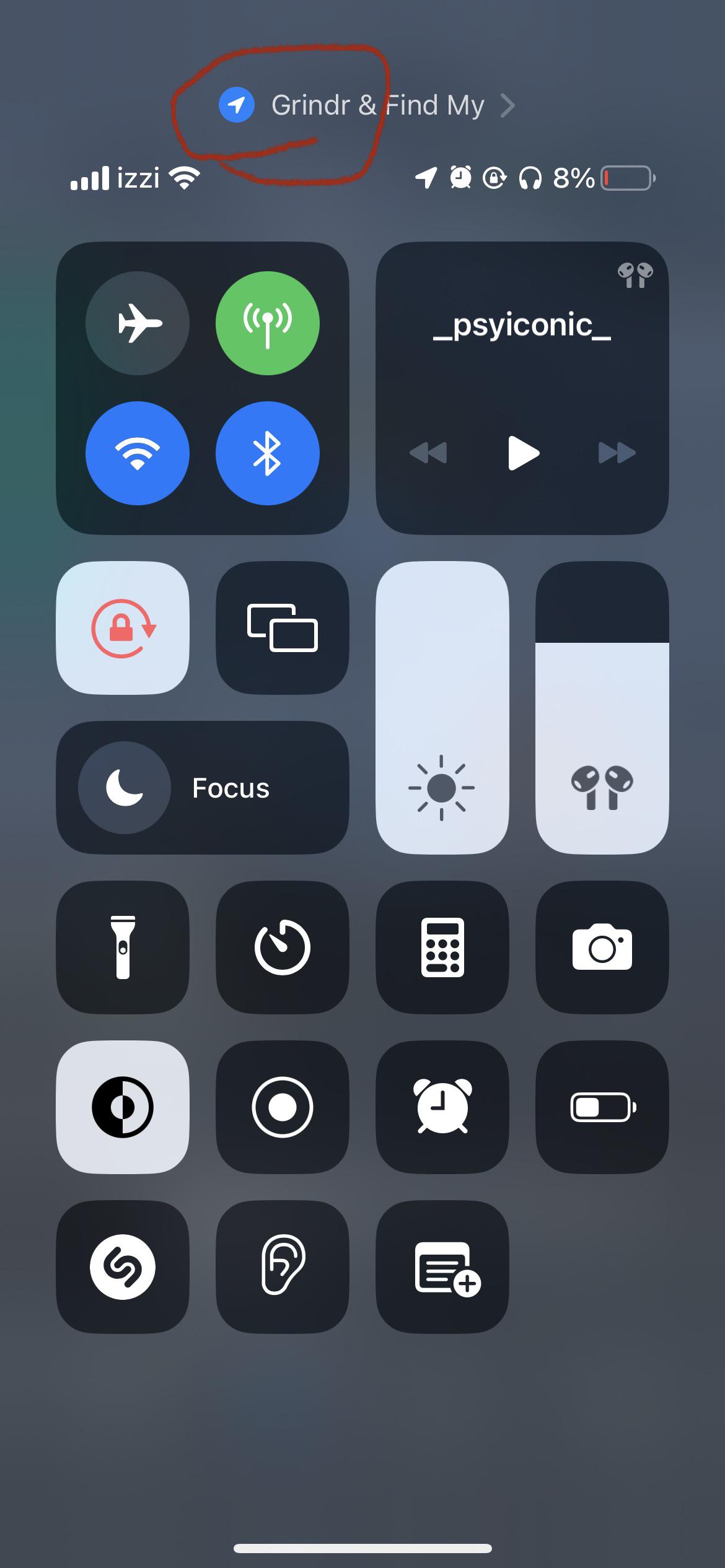
Task: Go back to previous track
Action: [428, 453]
